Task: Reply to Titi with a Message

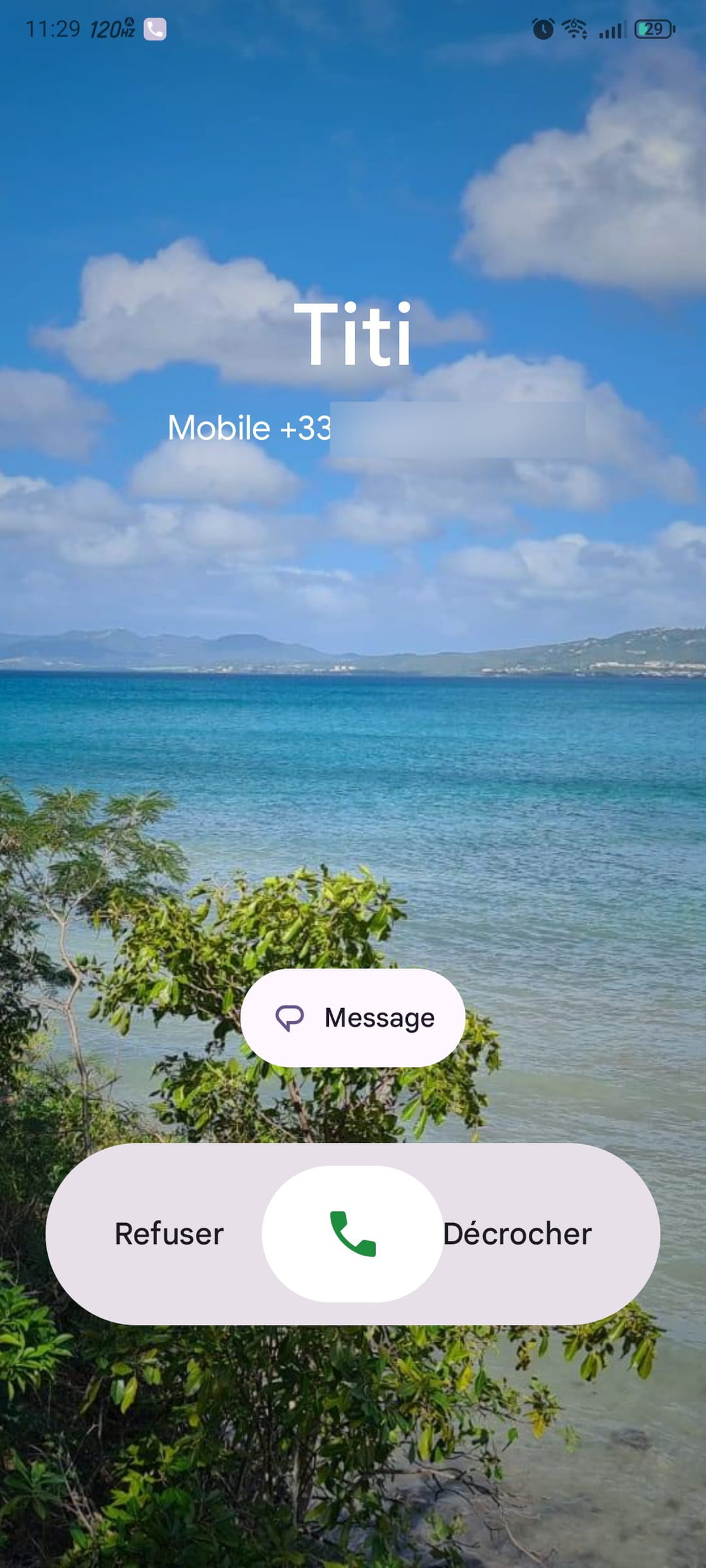Action: [353, 1018]
